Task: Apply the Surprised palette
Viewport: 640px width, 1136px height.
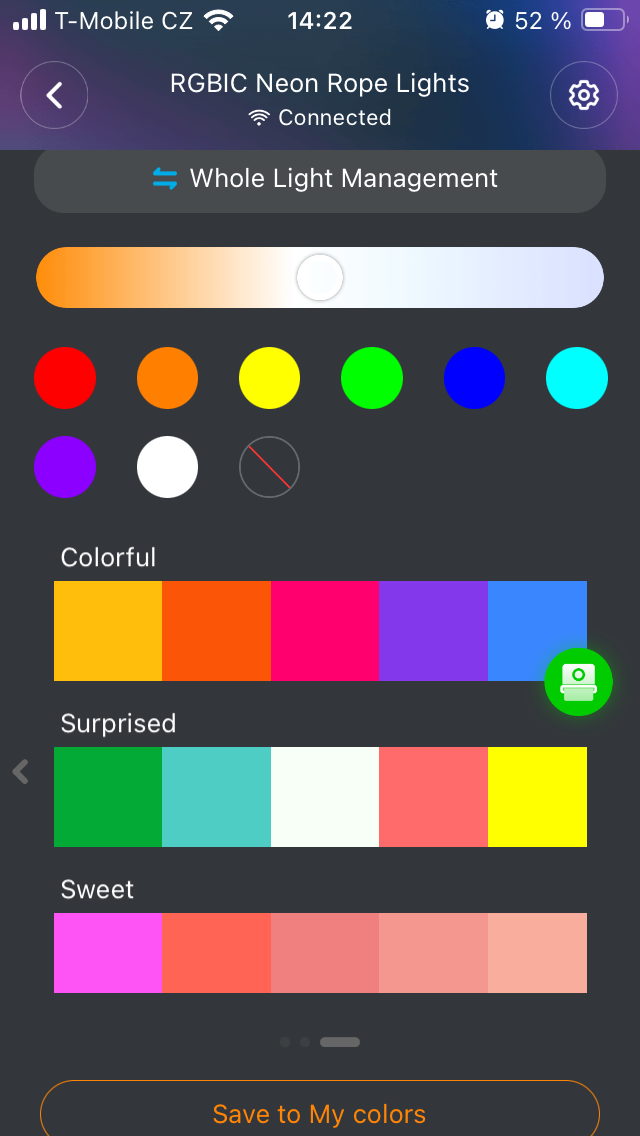Action: point(320,797)
